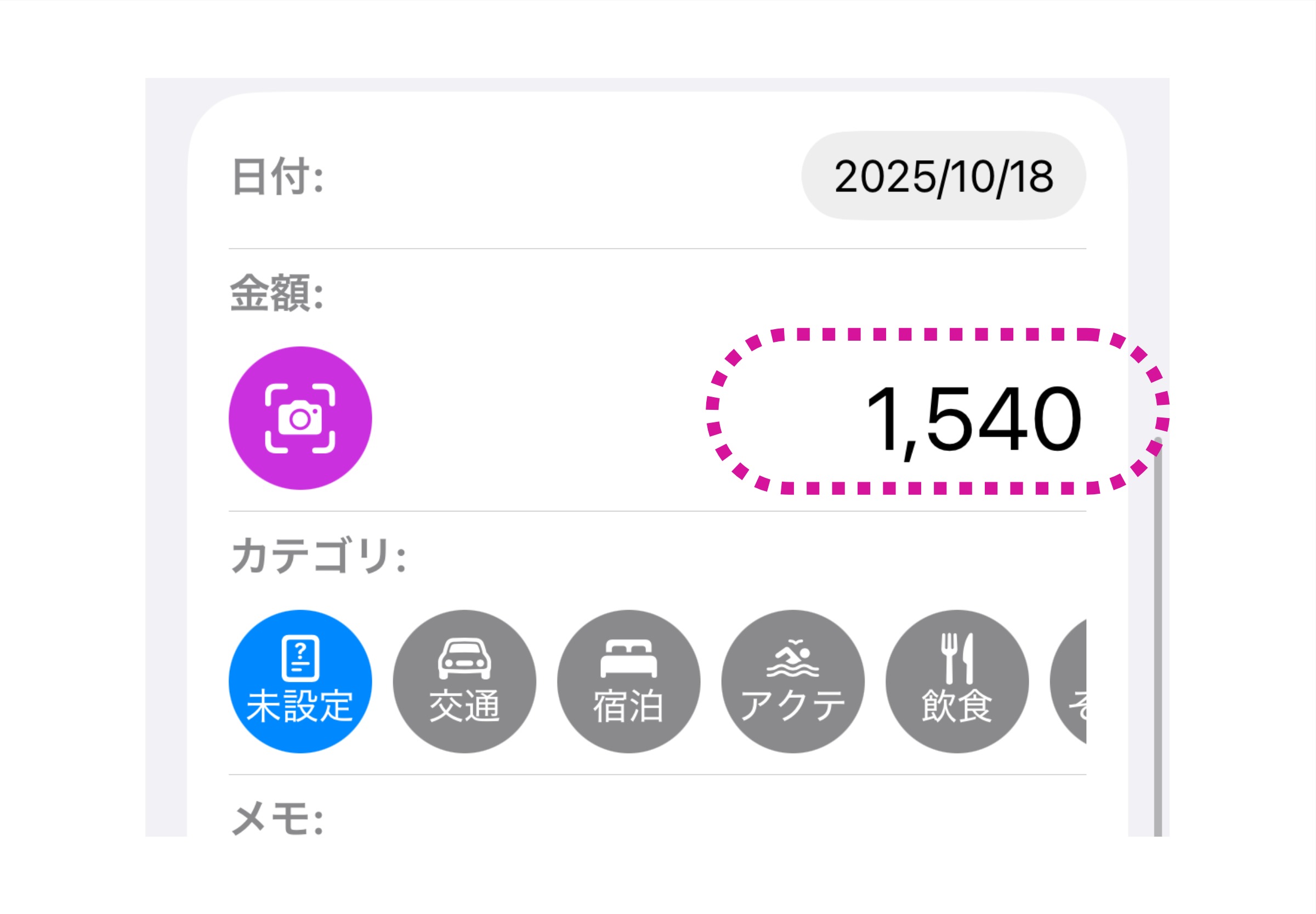Scan a receipt with the camera button
This screenshot has width=1316, height=914.
pos(300,418)
